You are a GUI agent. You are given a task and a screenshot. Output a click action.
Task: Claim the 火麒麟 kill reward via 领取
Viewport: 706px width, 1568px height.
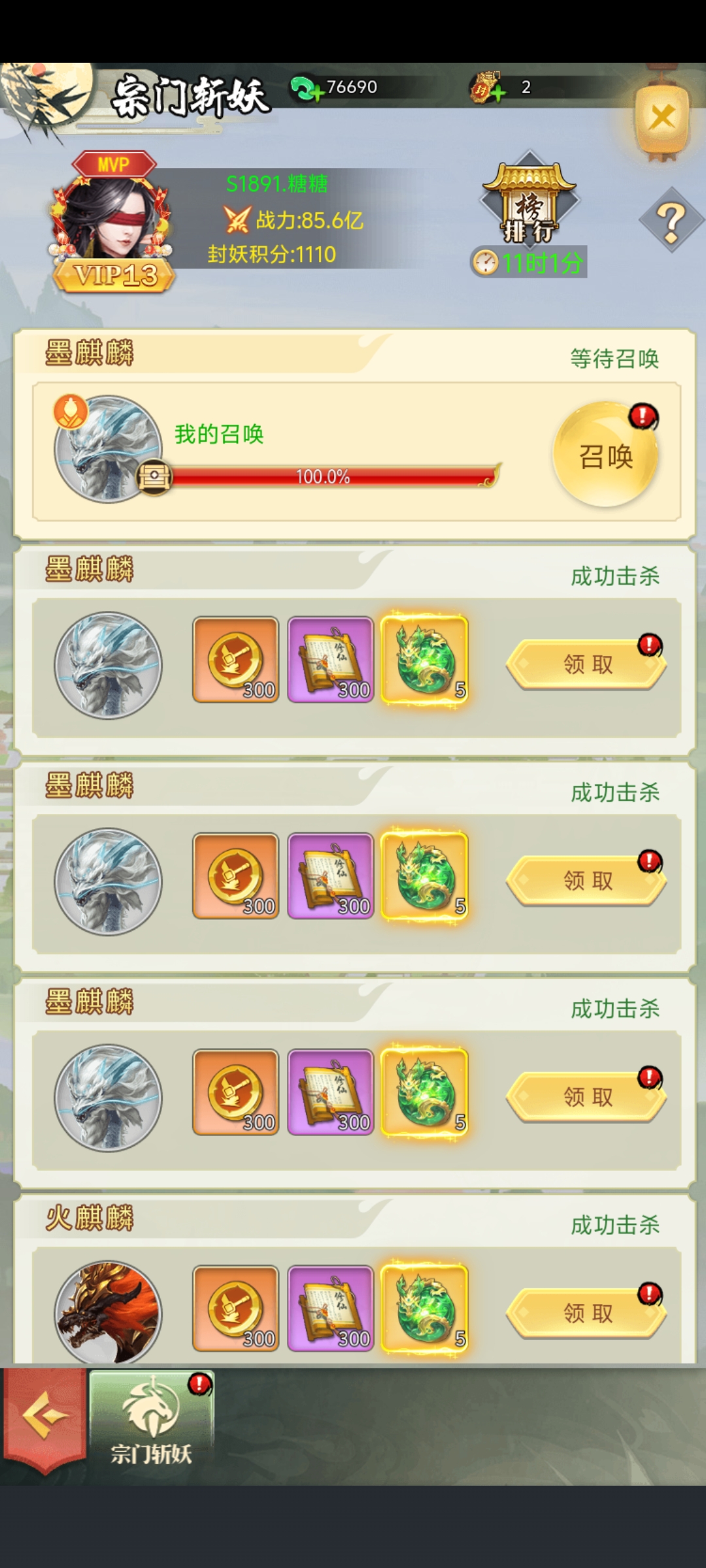pyautogui.click(x=586, y=1313)
